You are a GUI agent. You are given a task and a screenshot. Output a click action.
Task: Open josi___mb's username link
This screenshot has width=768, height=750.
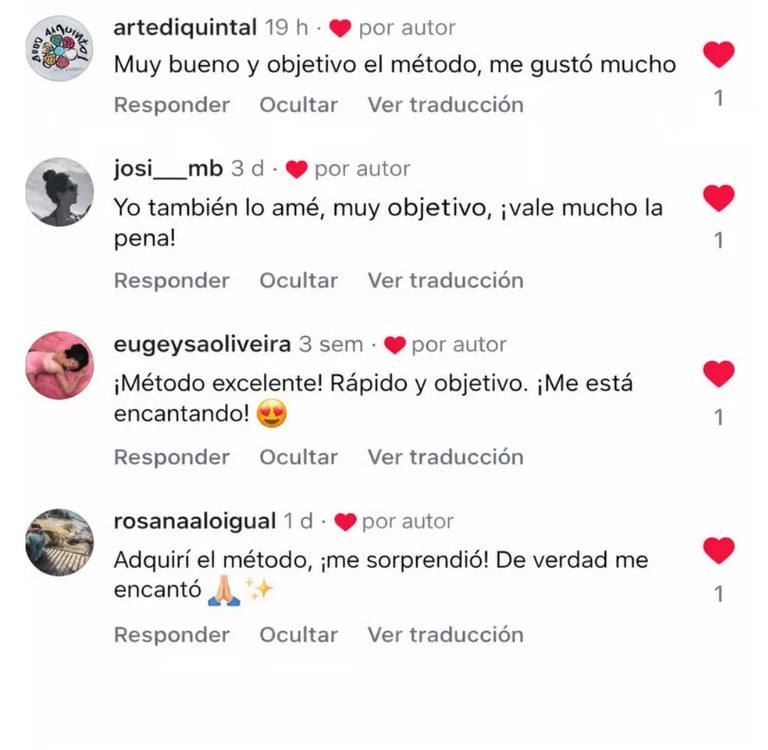pos(168,169)
